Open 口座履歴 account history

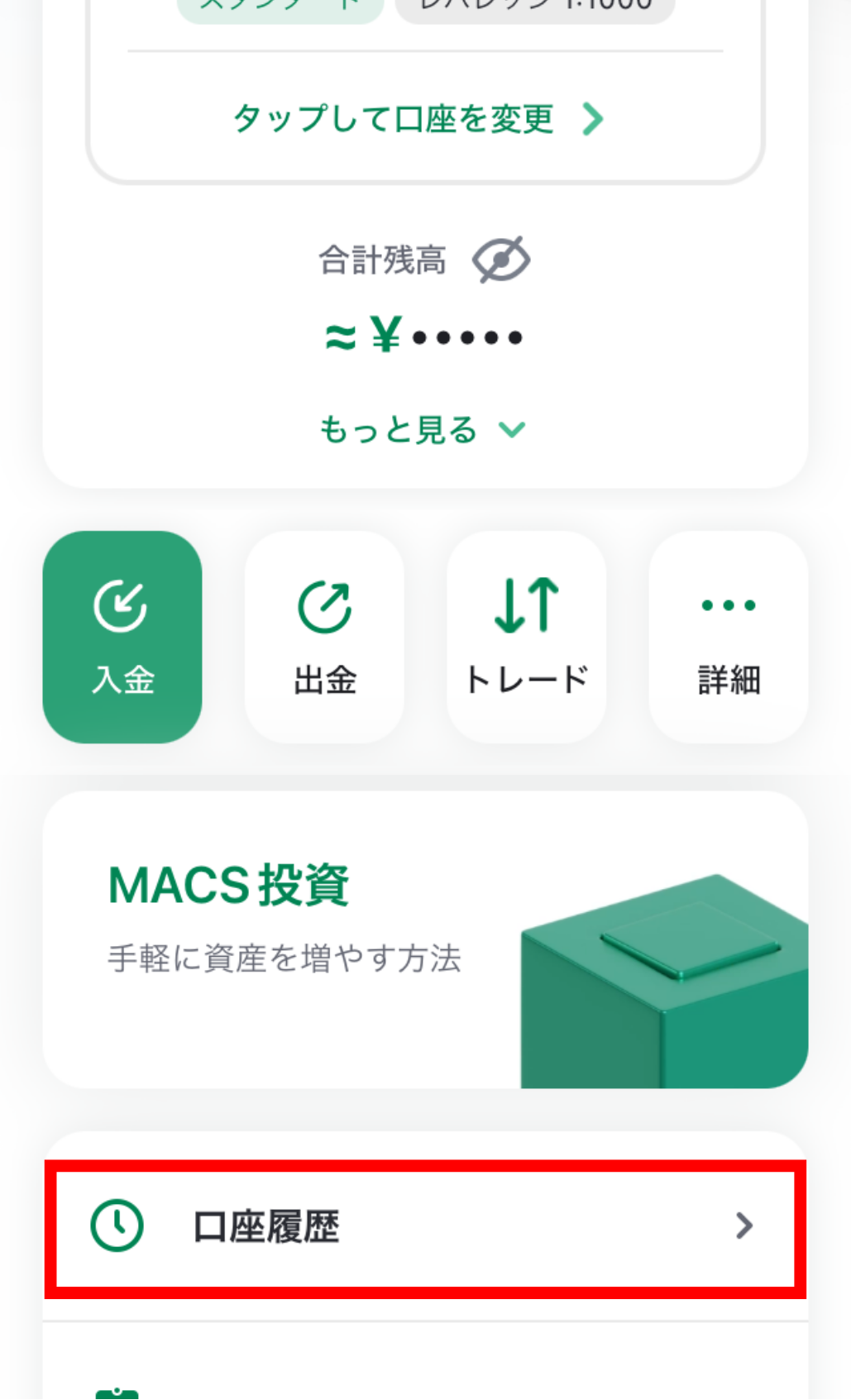pyautogui.click(x=425, y=1226)
